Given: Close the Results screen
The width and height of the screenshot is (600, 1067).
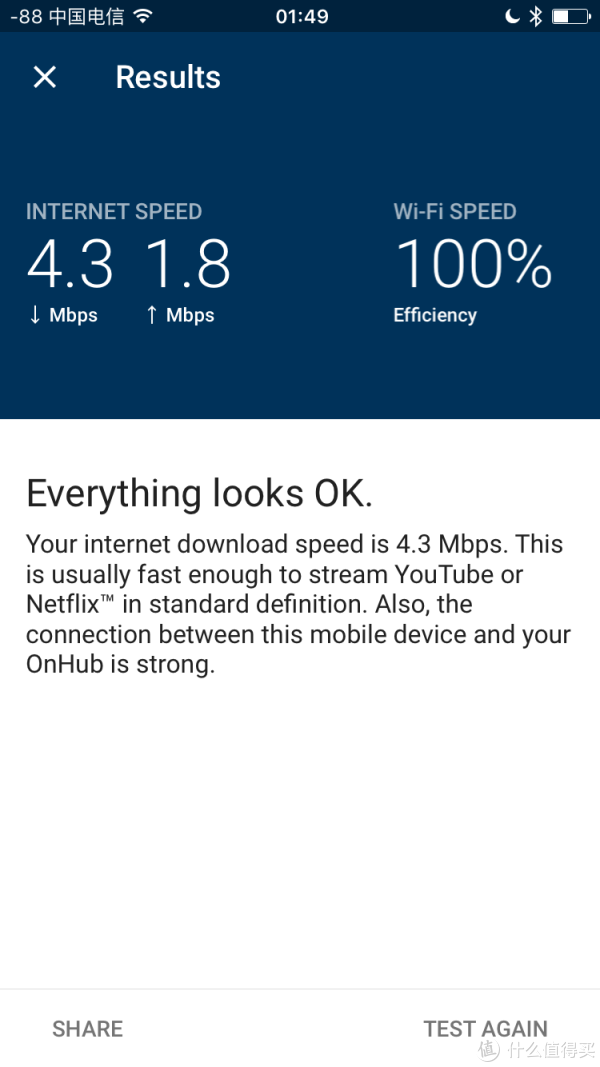Looking at the screenshot, I should click(45, 77).
